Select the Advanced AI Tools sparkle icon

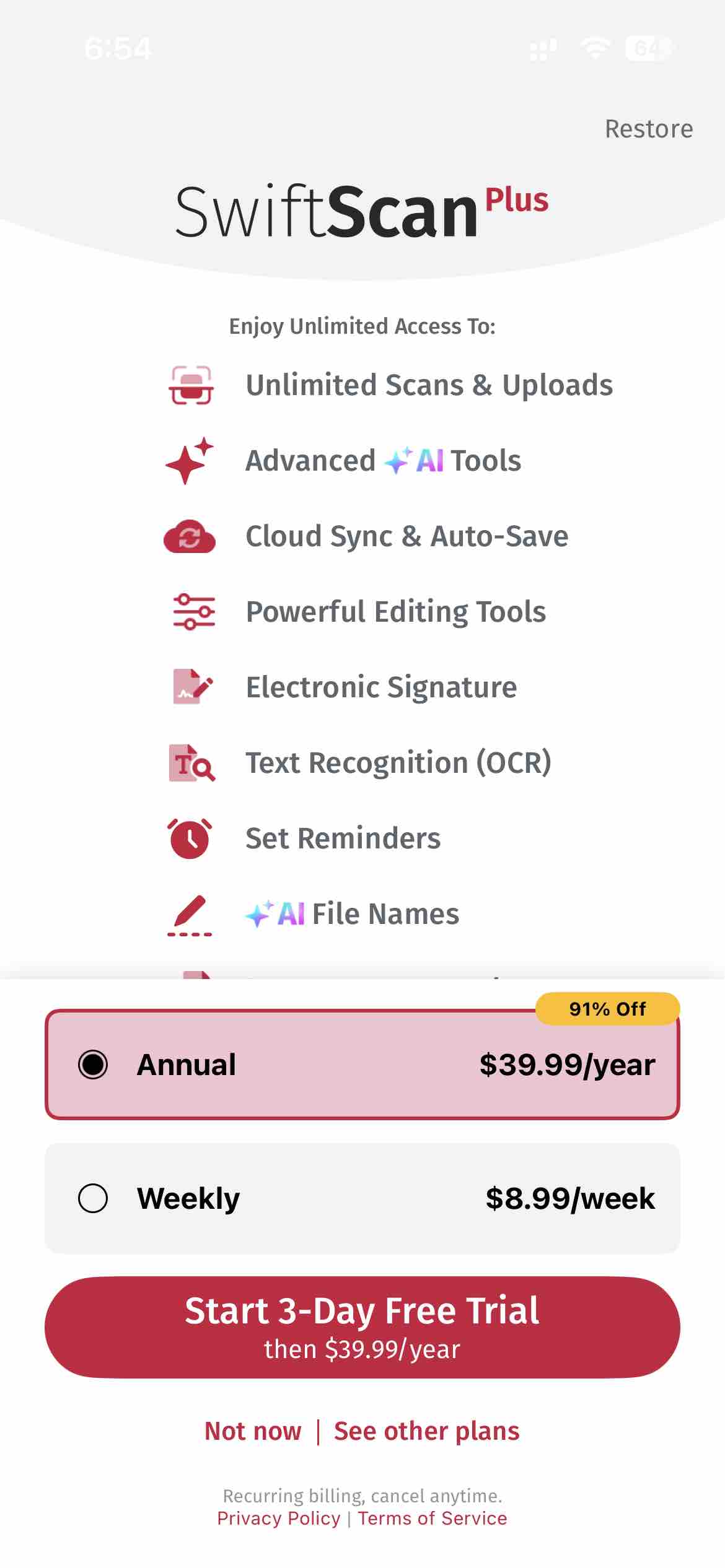click(189, 461)
